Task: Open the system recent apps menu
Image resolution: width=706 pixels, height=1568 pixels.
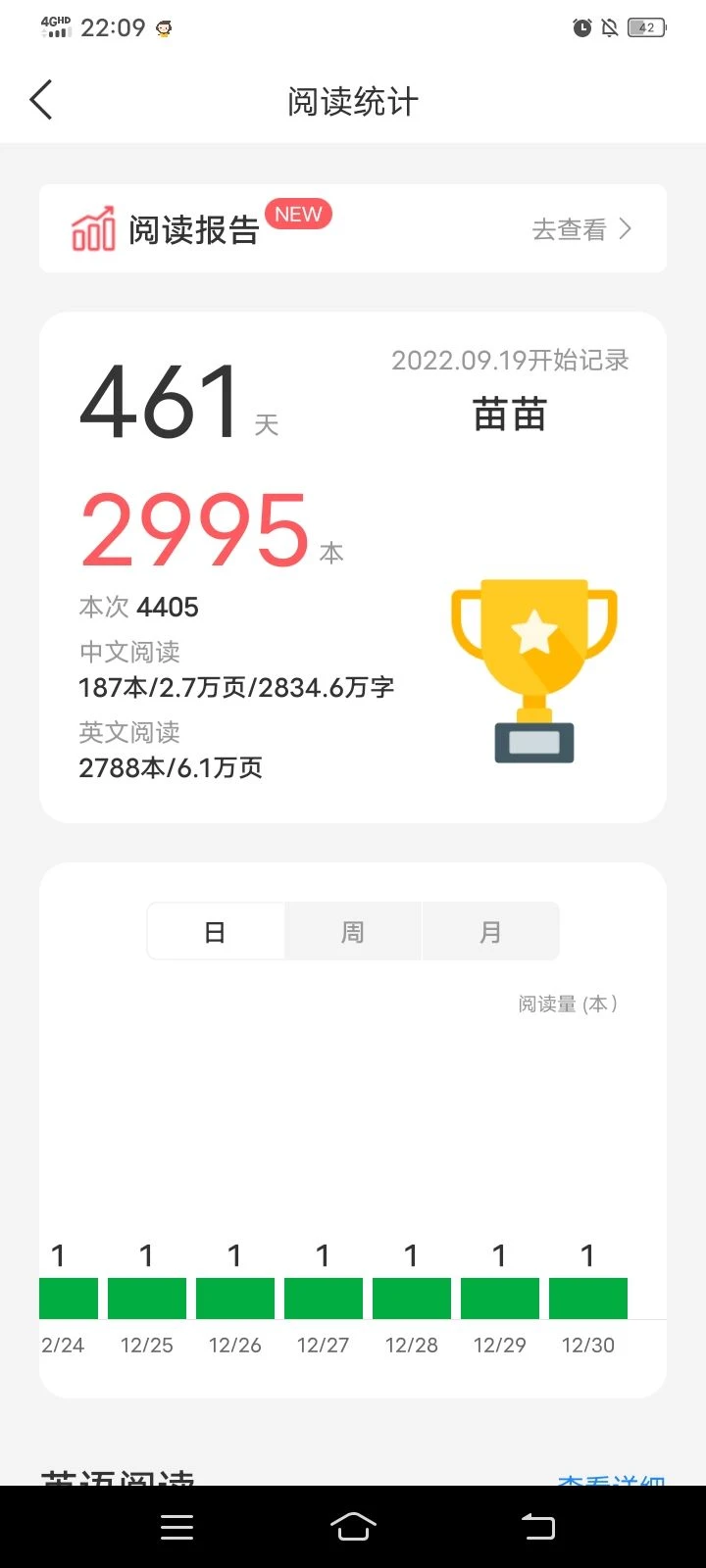Action: pyautogui.click(x=176, y=1526)
